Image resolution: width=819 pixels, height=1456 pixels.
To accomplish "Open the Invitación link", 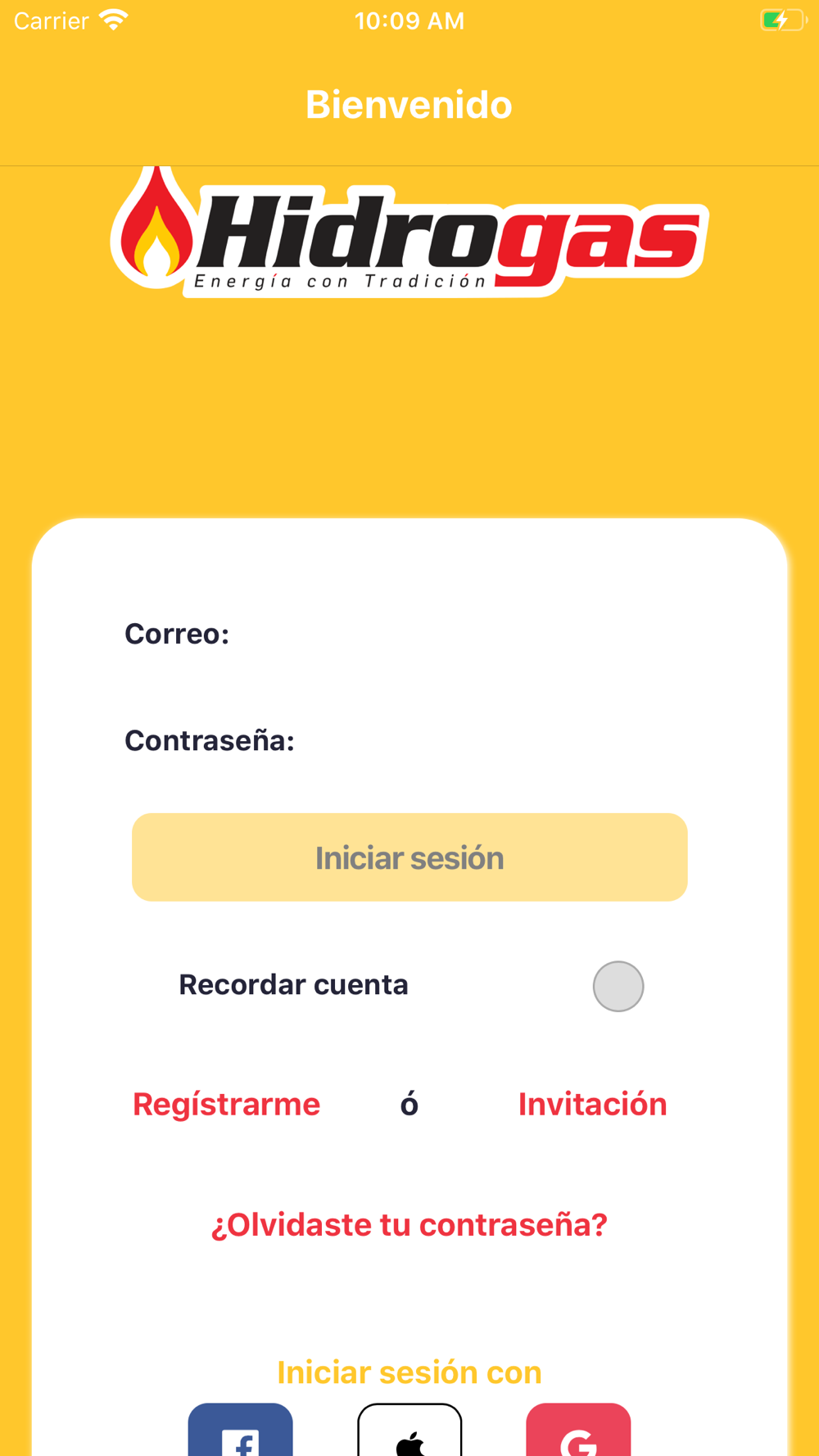I will pyautogui.click(x=592, y=1104).
